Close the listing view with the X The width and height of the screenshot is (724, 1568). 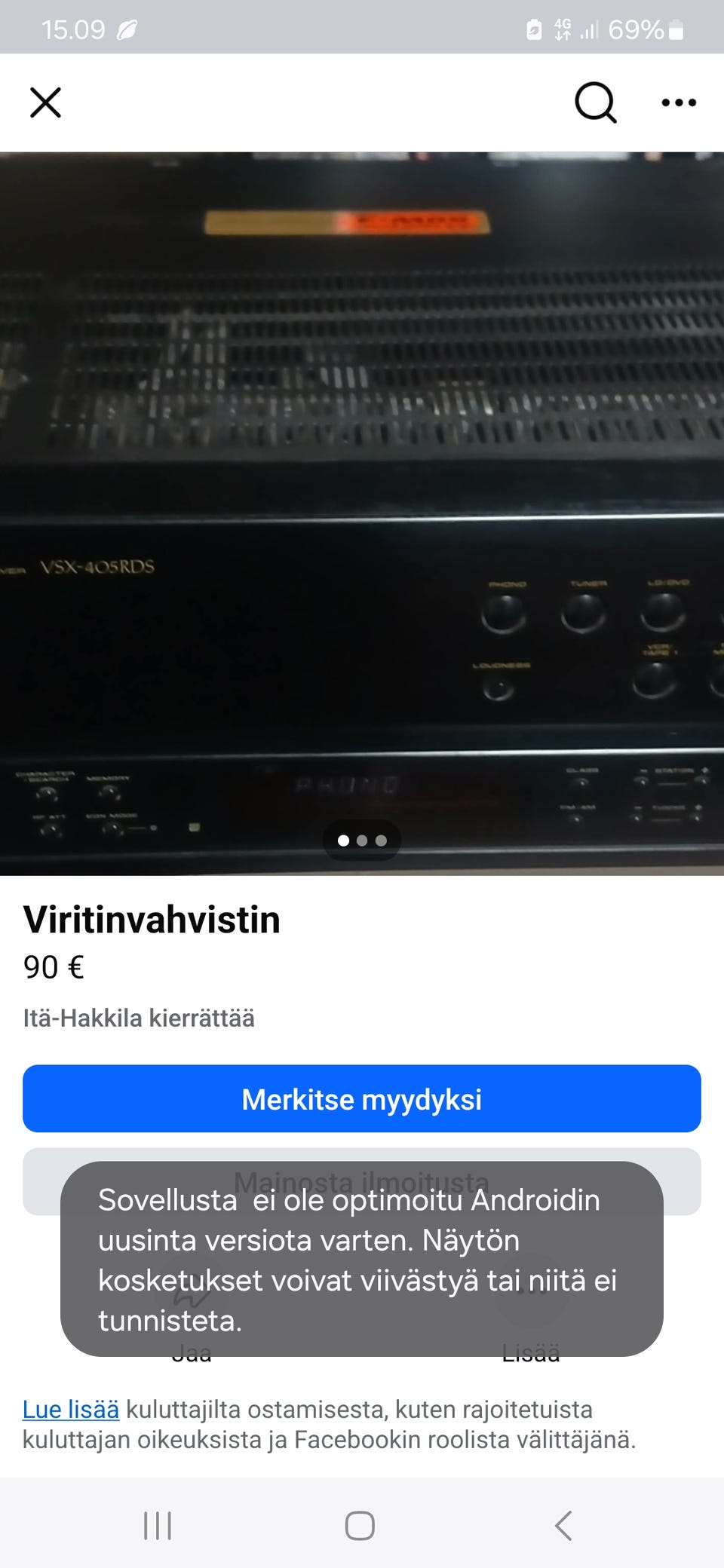coord(44,102)
